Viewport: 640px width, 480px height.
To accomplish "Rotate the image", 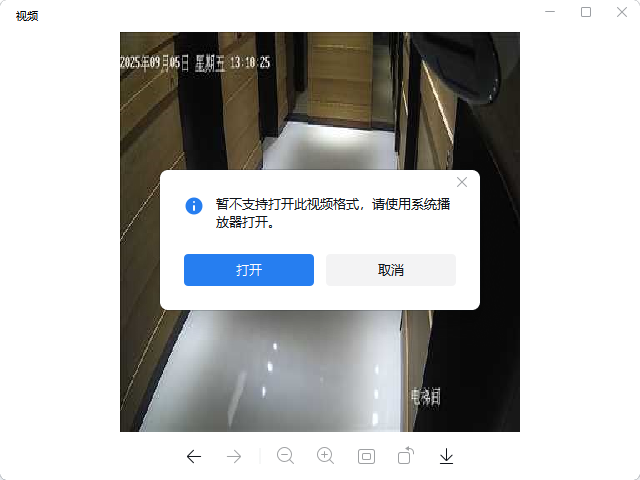I will tap(406, 456).
